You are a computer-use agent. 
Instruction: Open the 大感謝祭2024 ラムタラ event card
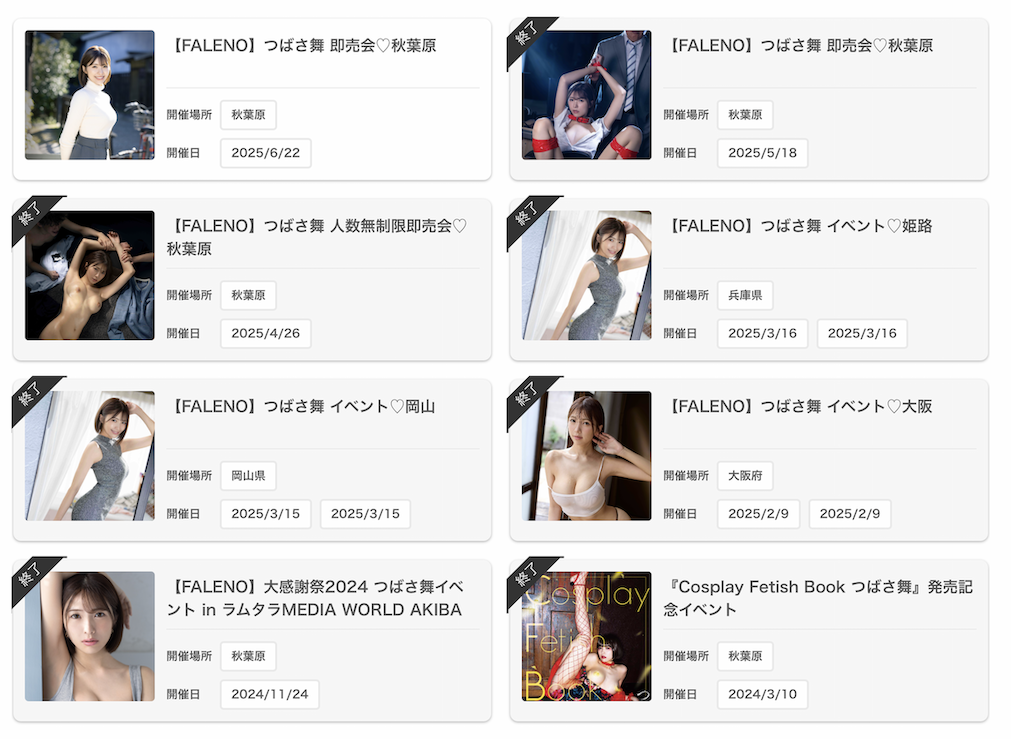pyautogui.click(x=316, y=598)
